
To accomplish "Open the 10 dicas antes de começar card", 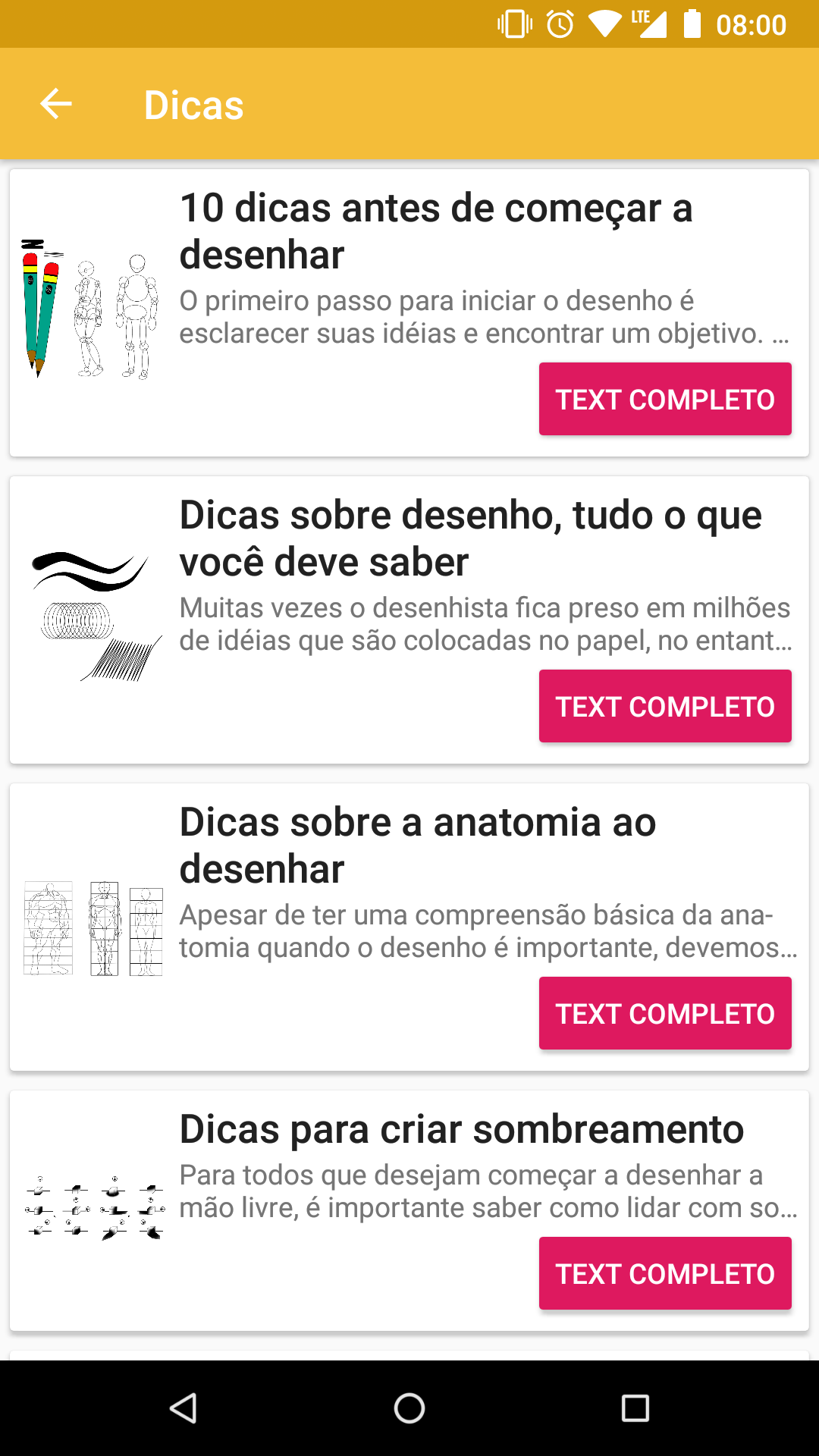I will tap(409, 312).
